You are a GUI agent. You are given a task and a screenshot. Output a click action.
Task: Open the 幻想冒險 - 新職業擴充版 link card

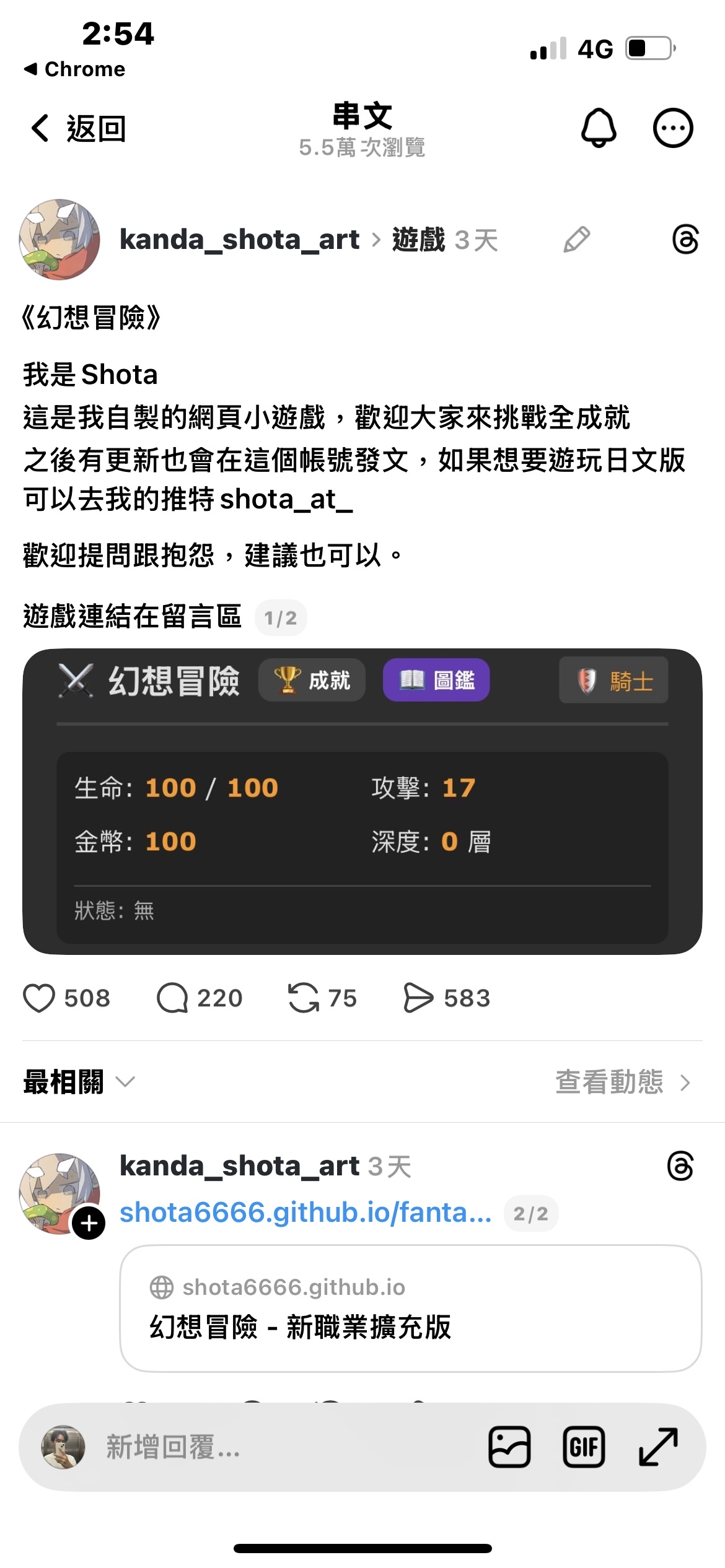(410, 1308)
